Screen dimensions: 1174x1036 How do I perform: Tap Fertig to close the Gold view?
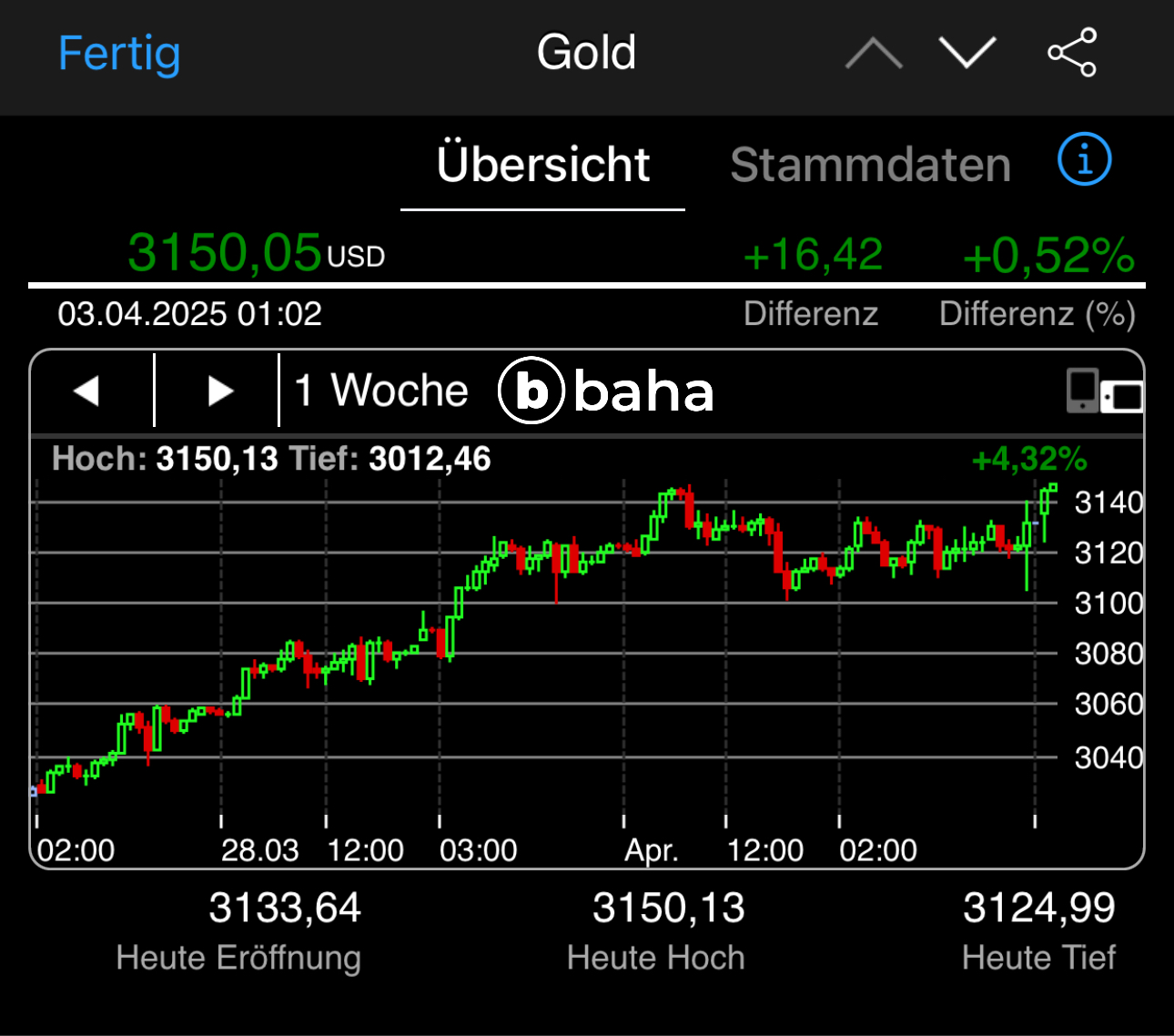pos(119,54)
